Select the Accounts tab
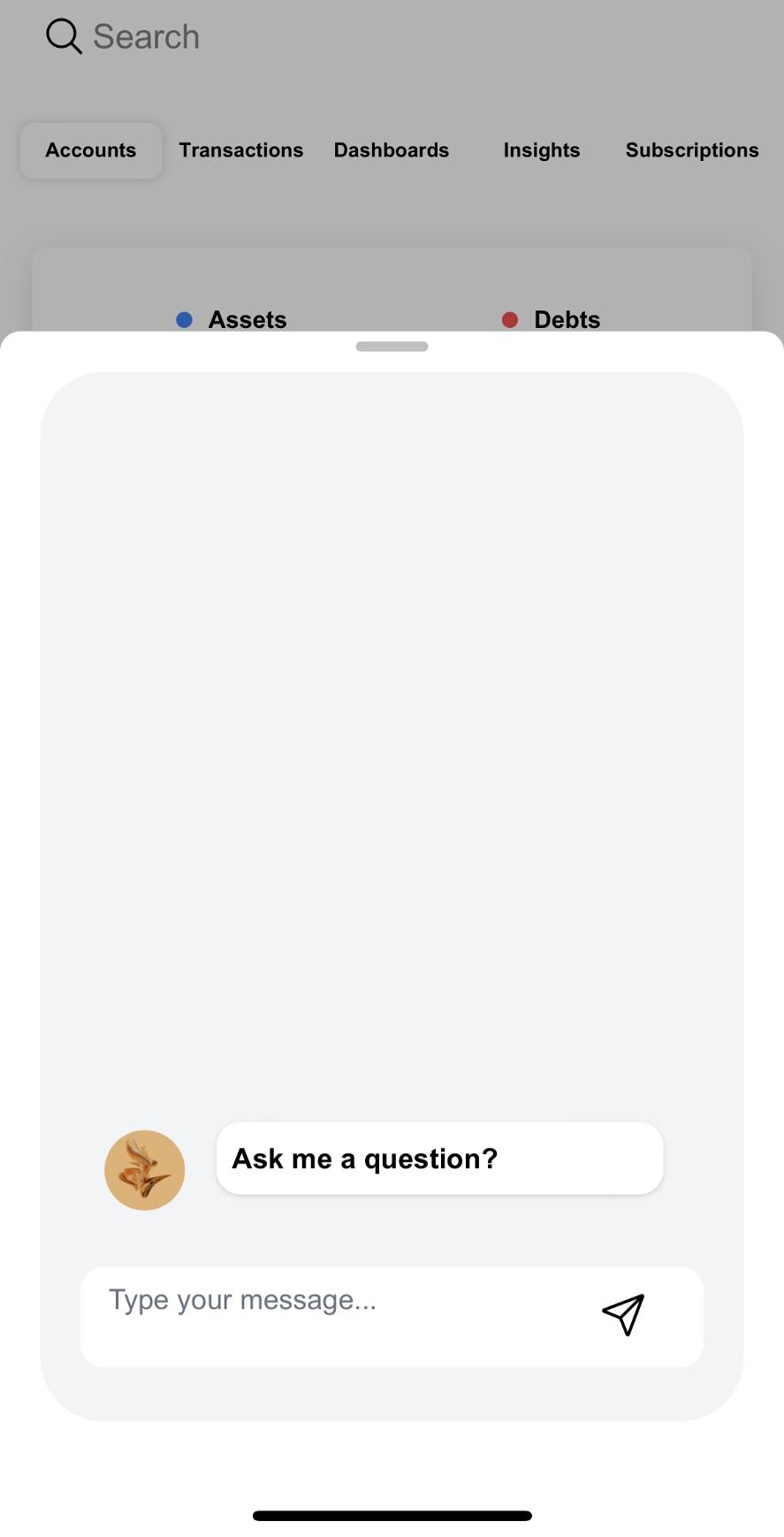The height and width of the screenshot is (1537, 784). pyautogui.click(x=91, y=150)
